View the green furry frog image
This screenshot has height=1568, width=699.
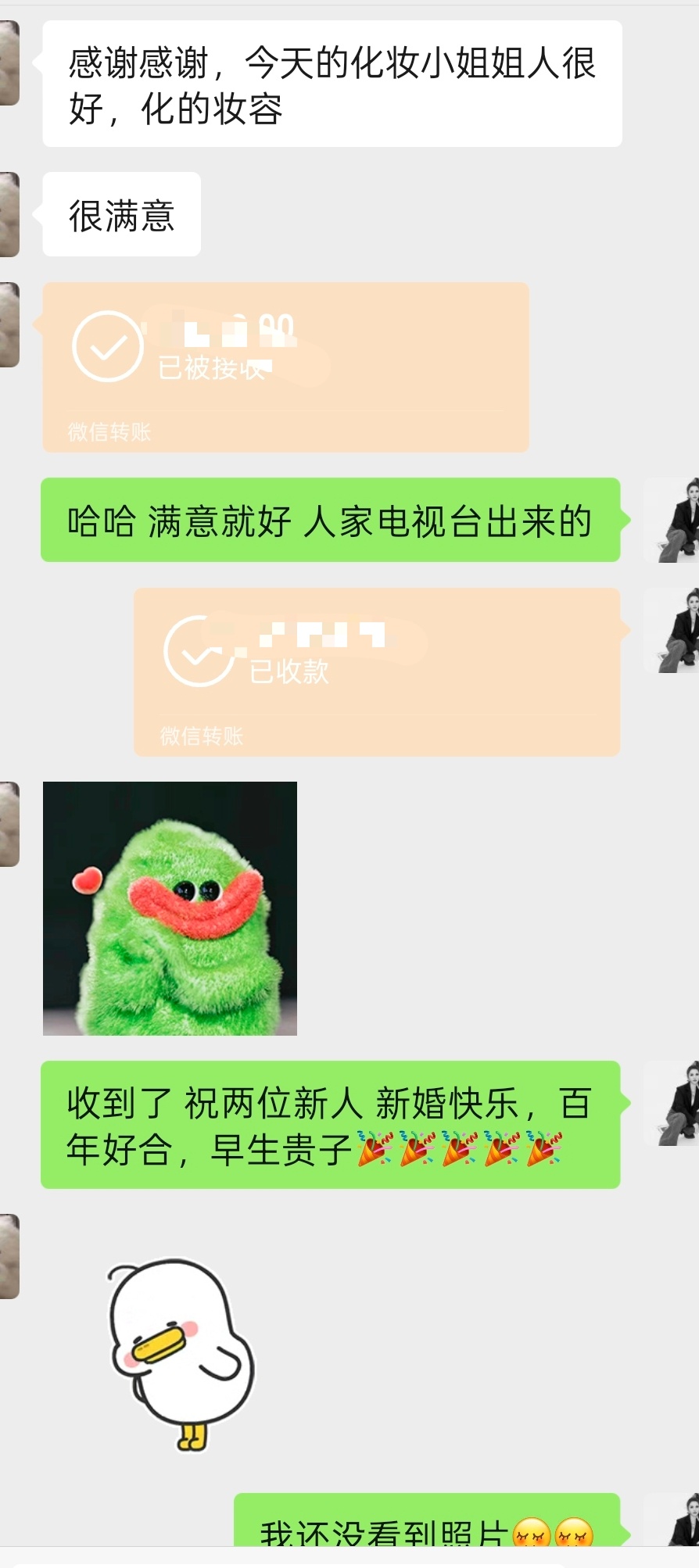170,908
